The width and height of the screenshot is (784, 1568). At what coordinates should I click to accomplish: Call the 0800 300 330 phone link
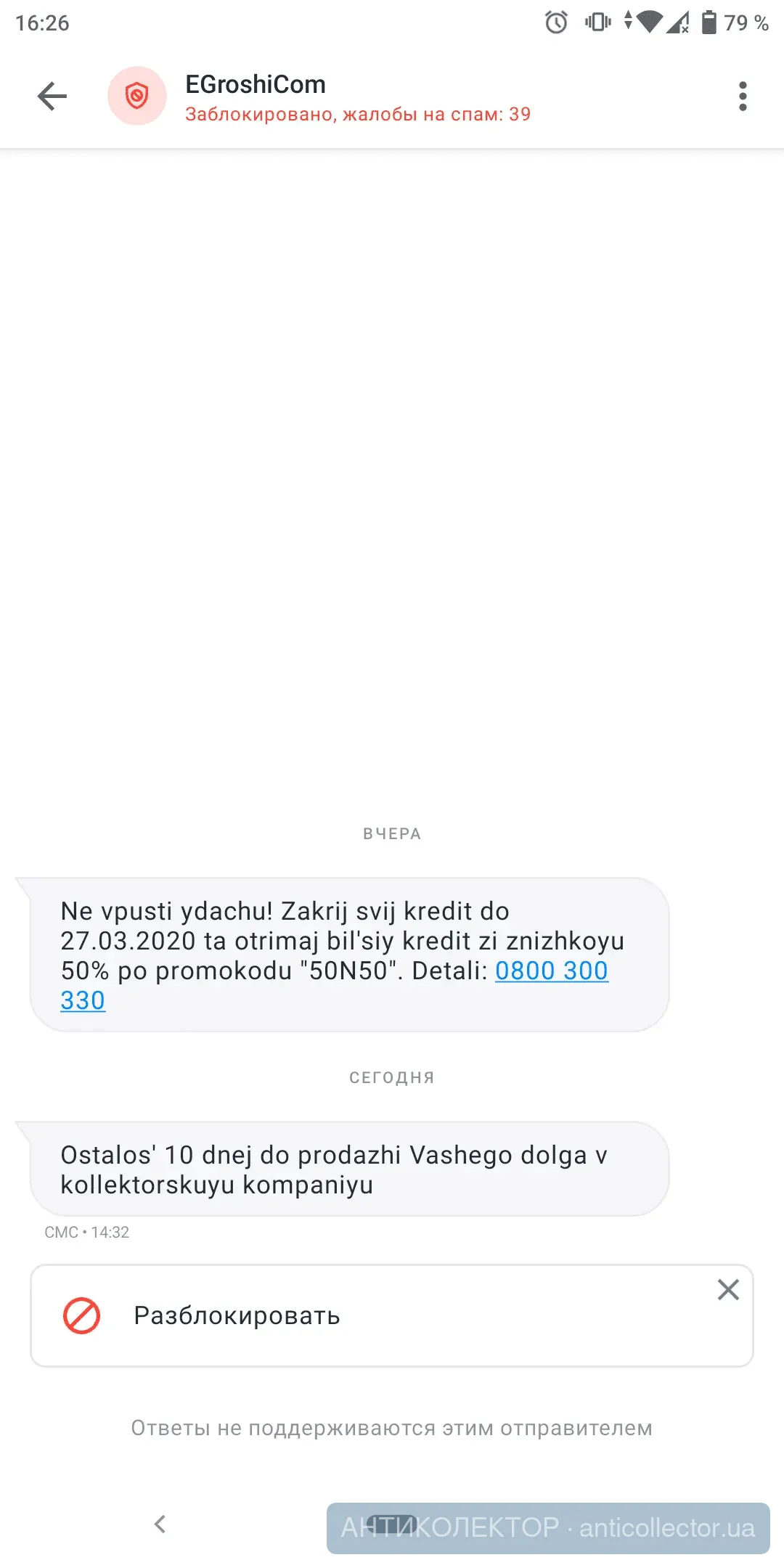(551, 971)
